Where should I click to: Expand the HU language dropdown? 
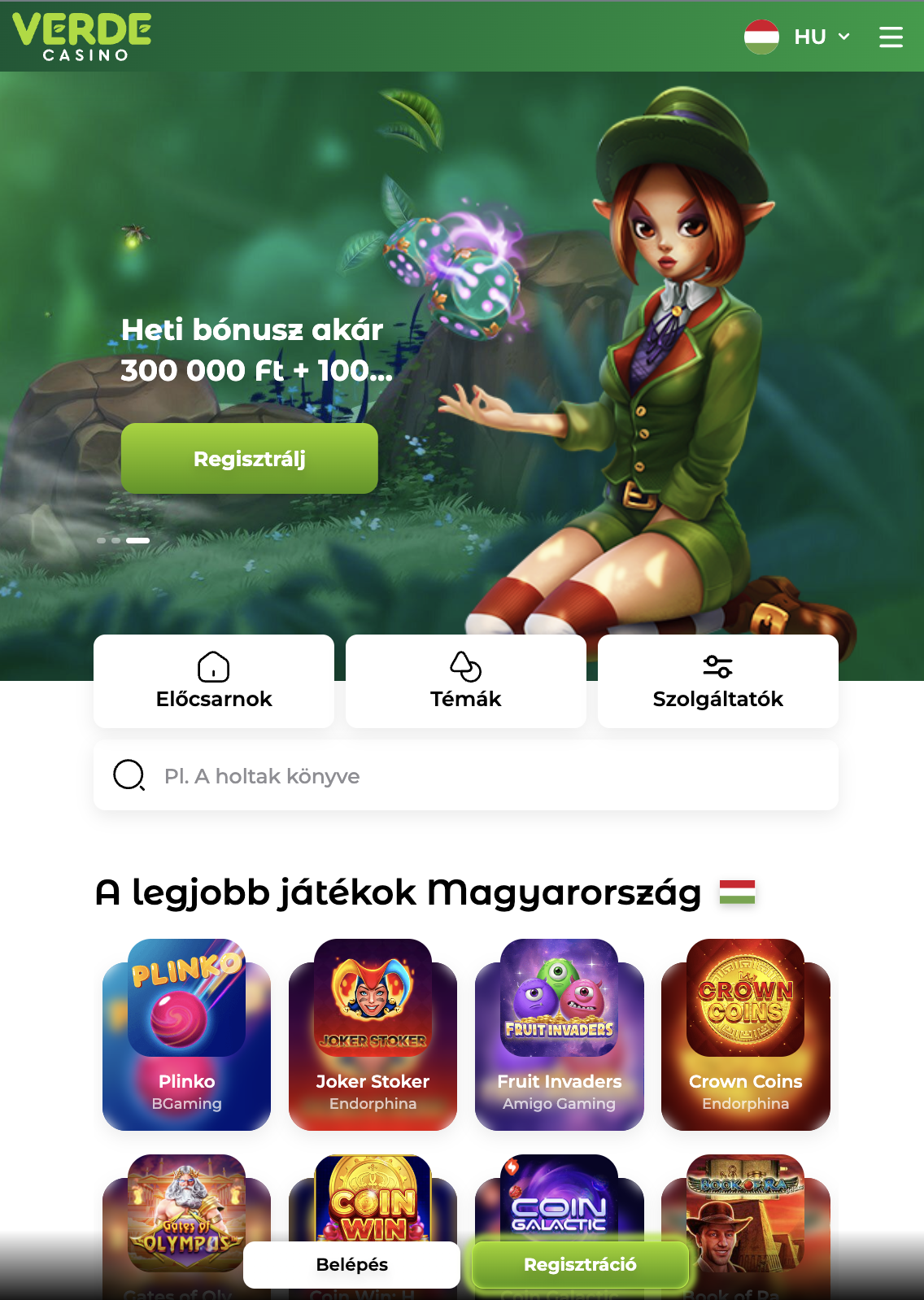798,37
